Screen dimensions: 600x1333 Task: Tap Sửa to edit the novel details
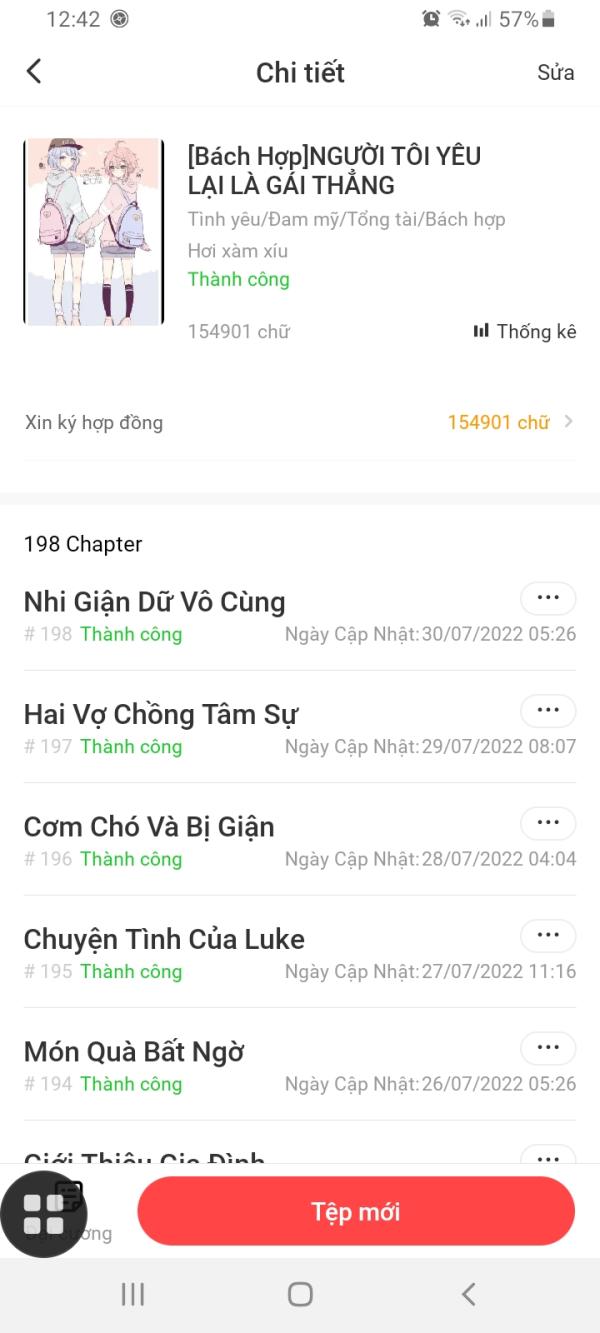coord(555,72)
